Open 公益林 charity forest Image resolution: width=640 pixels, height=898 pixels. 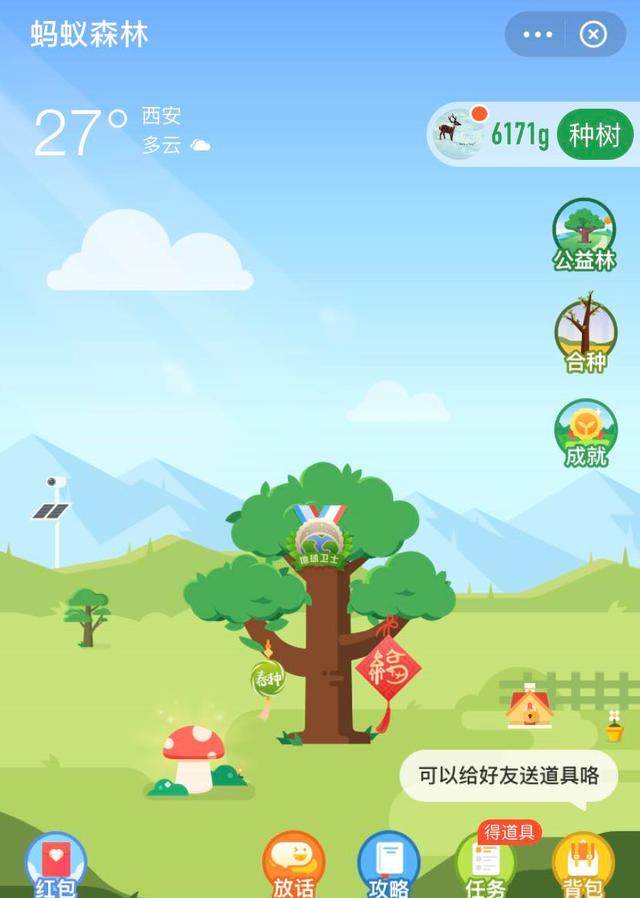coord(585,235)
